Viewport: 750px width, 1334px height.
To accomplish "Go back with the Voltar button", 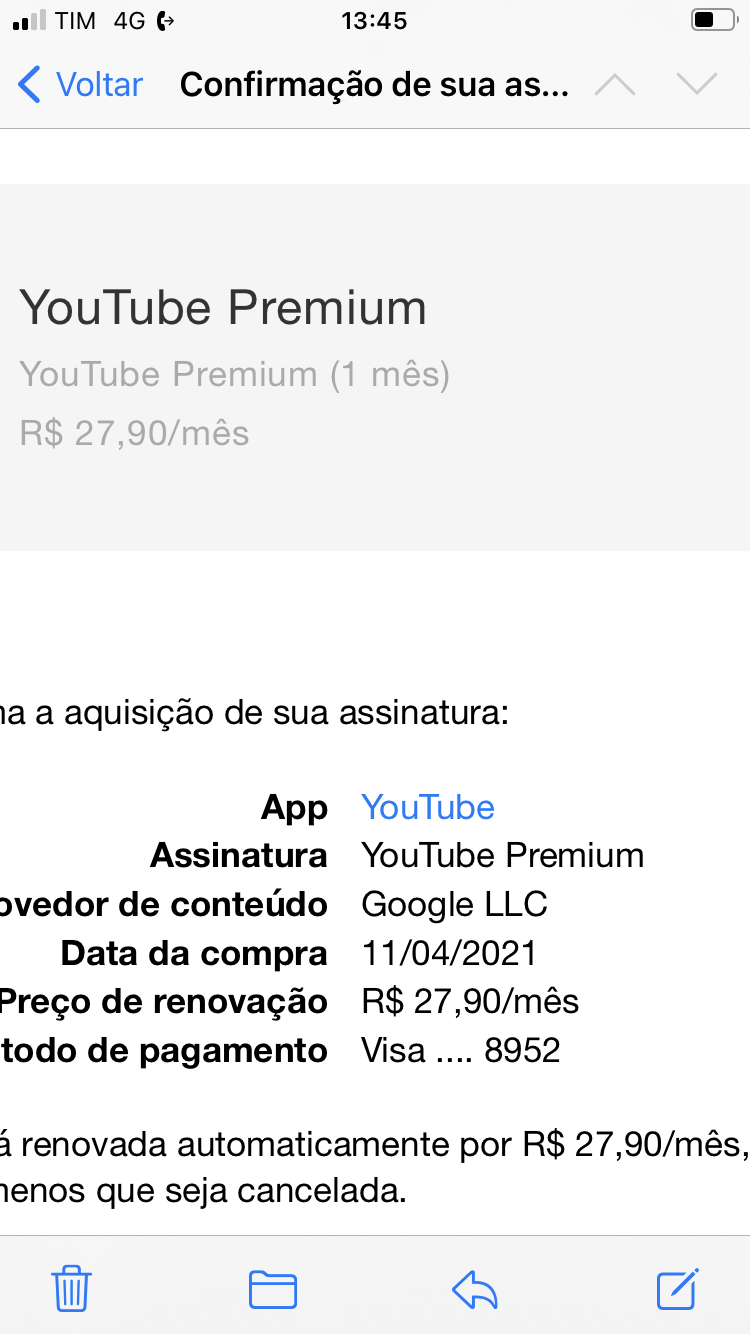I will point(80,85).
